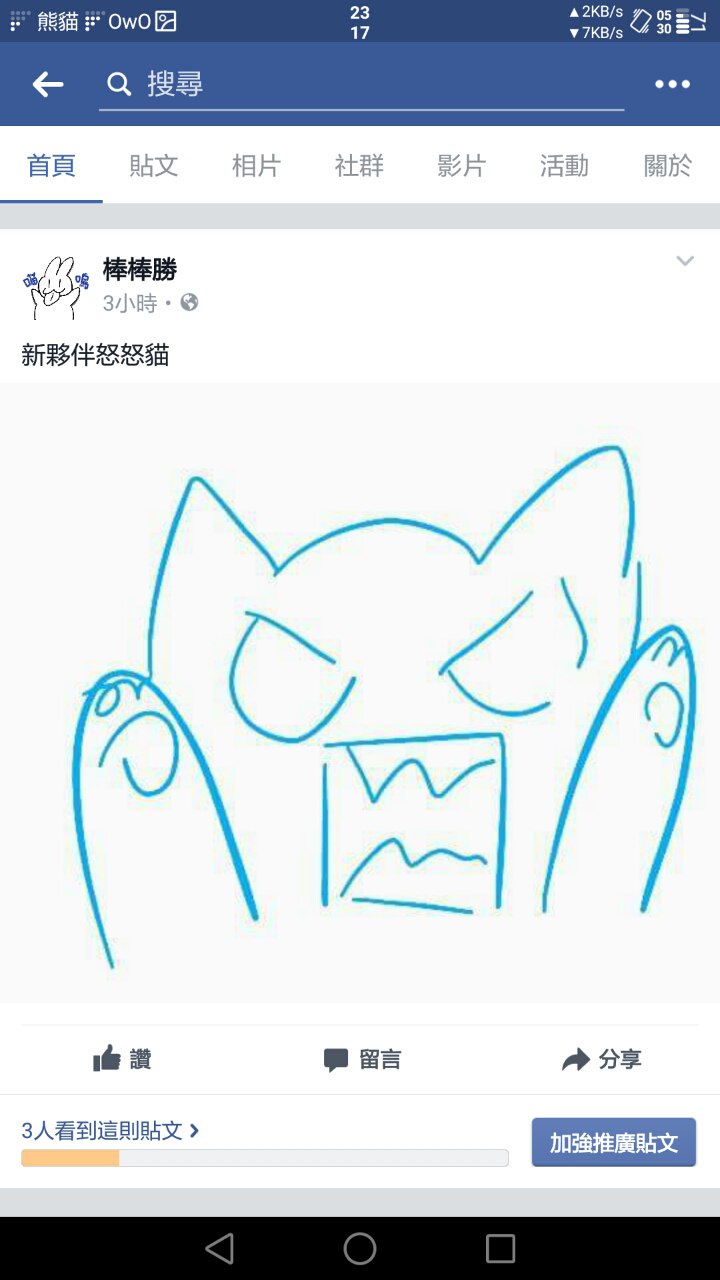
Task: Expand the post options chevron
Action: (x=685, y=262)
